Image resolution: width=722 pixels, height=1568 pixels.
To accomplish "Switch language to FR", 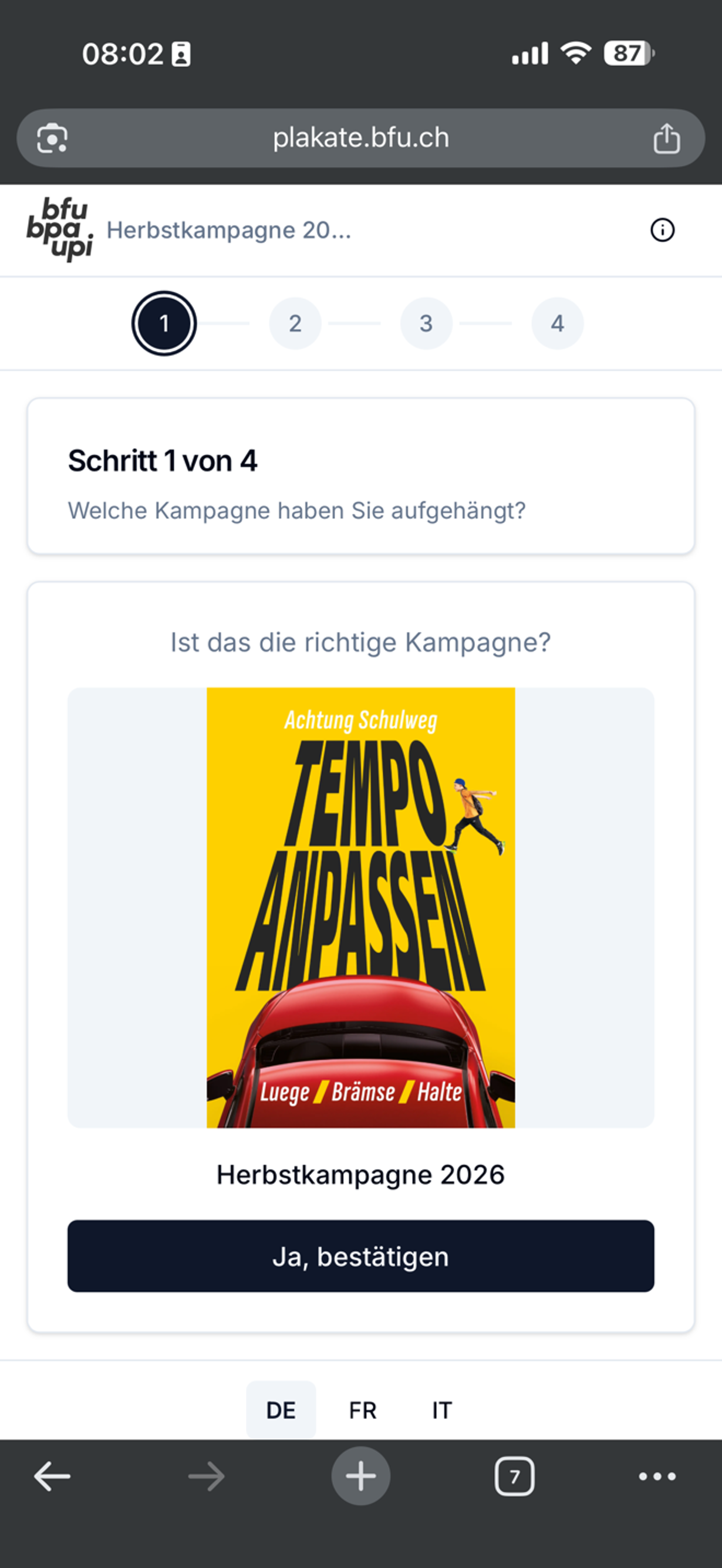I will point(362,1410).
